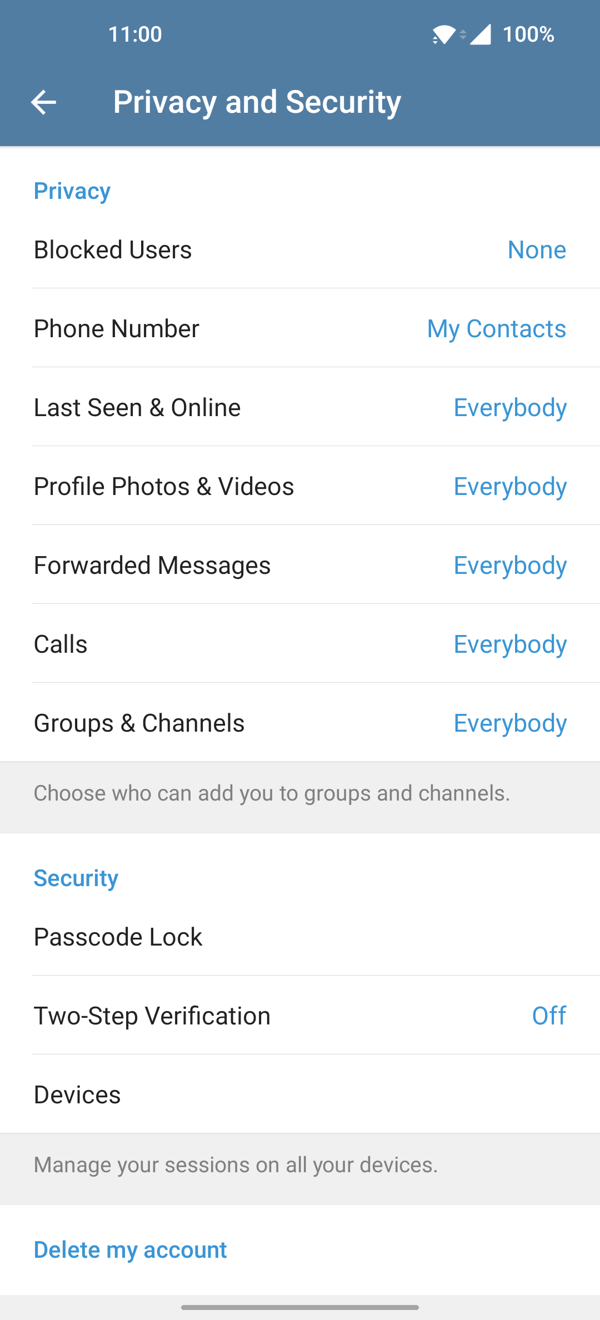Open Two-Step Verification settings
This screenshot has width=600, height=1320.
point(300,1016)
